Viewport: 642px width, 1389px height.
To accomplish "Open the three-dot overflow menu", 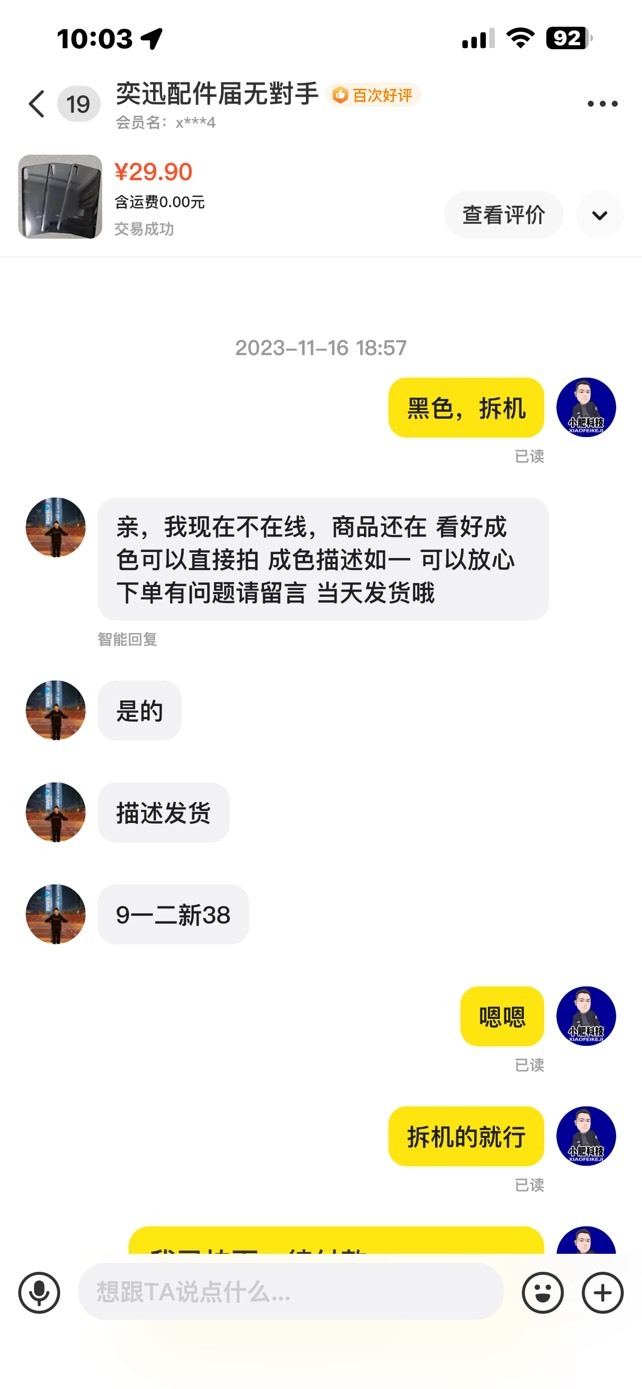I will coord(602,104).
